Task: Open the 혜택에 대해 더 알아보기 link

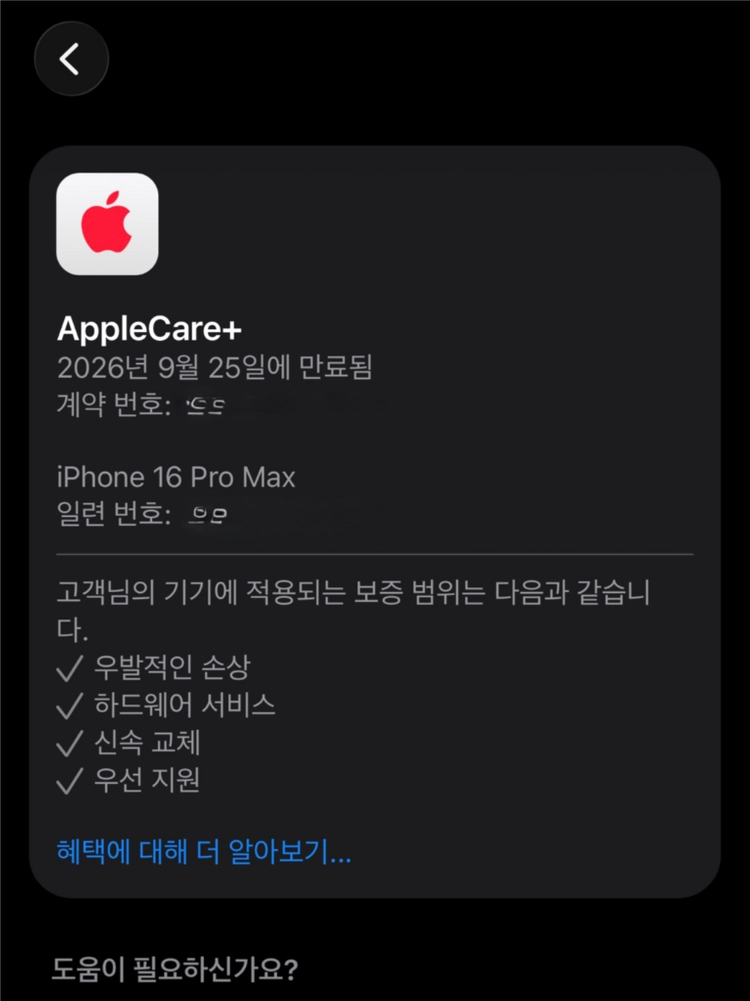Action: pyautogui.click(x=204, y=851)
